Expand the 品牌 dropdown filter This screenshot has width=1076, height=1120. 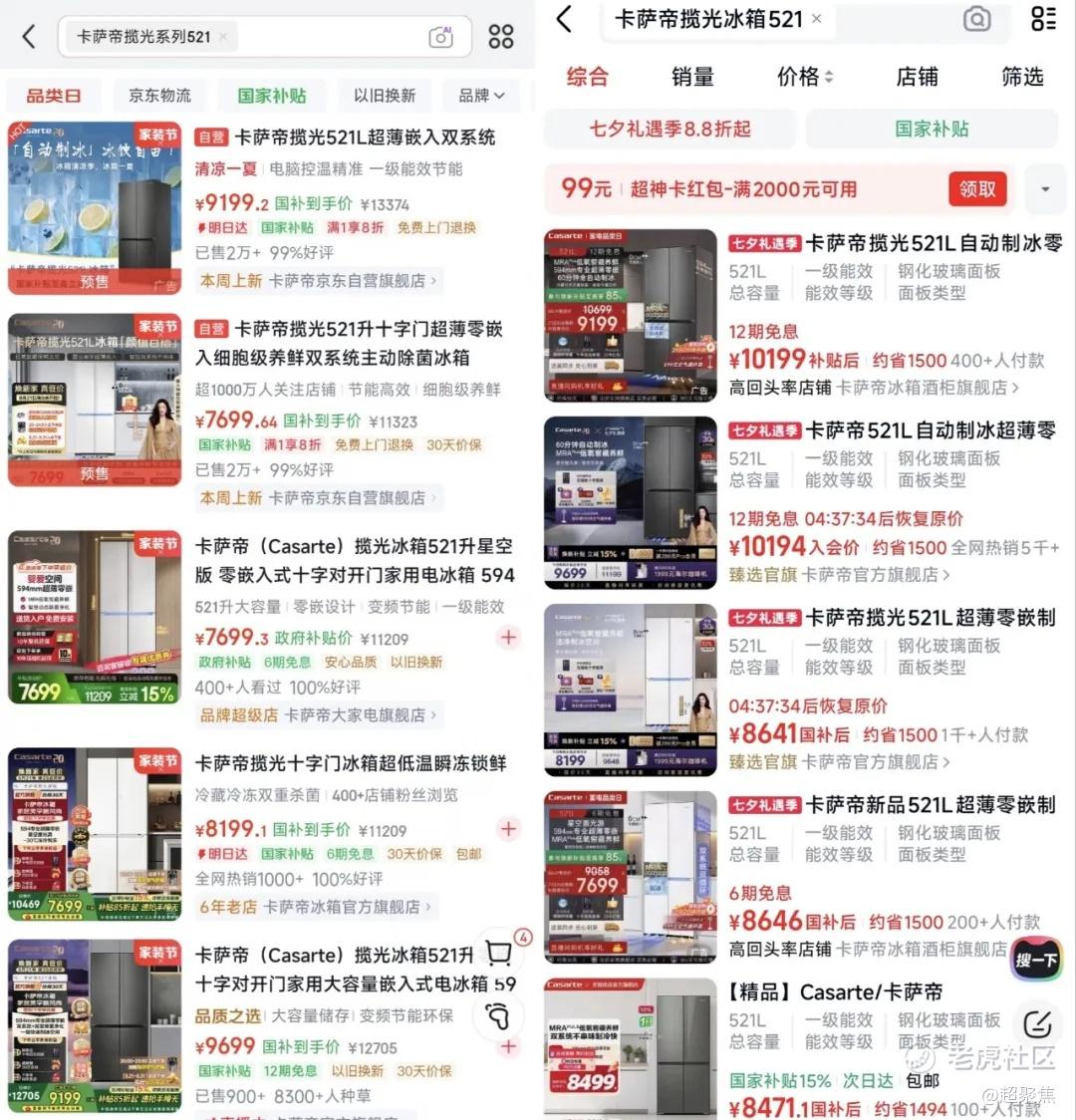481,95
